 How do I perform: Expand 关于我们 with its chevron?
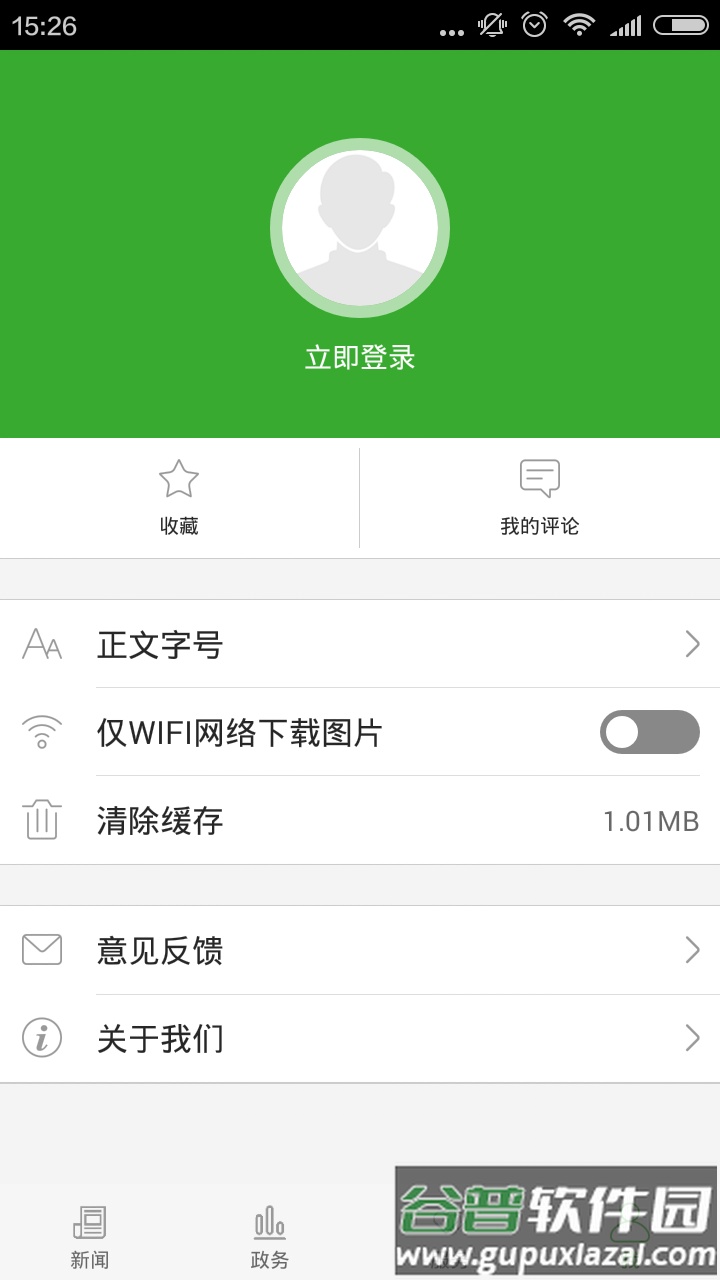click(694, 1038)
